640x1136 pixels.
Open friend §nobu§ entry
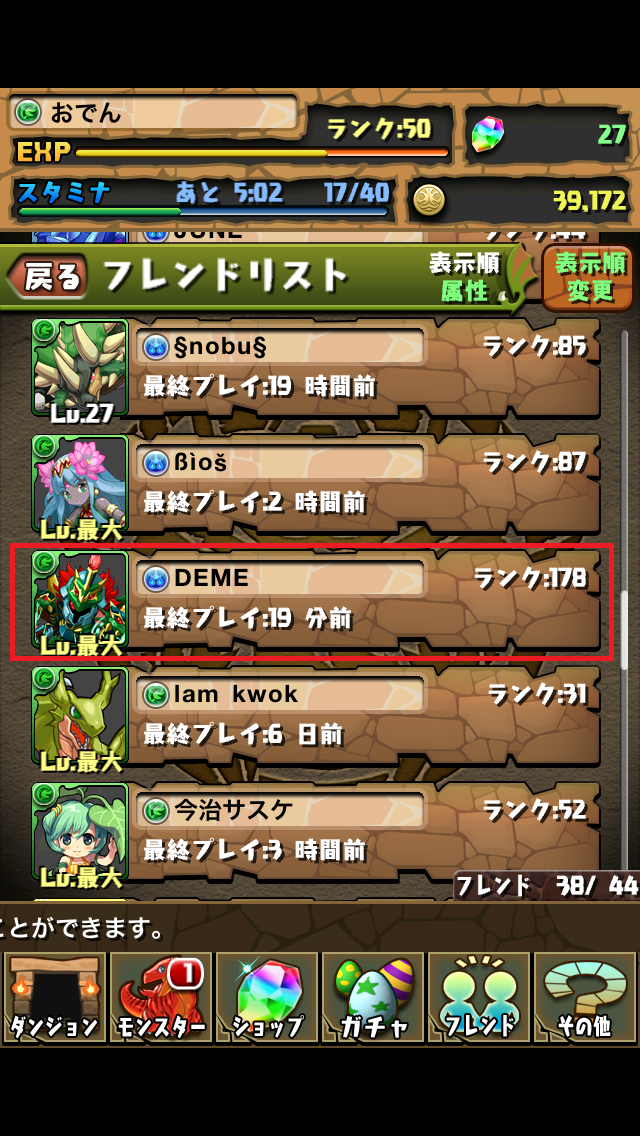tap(317, 369)
